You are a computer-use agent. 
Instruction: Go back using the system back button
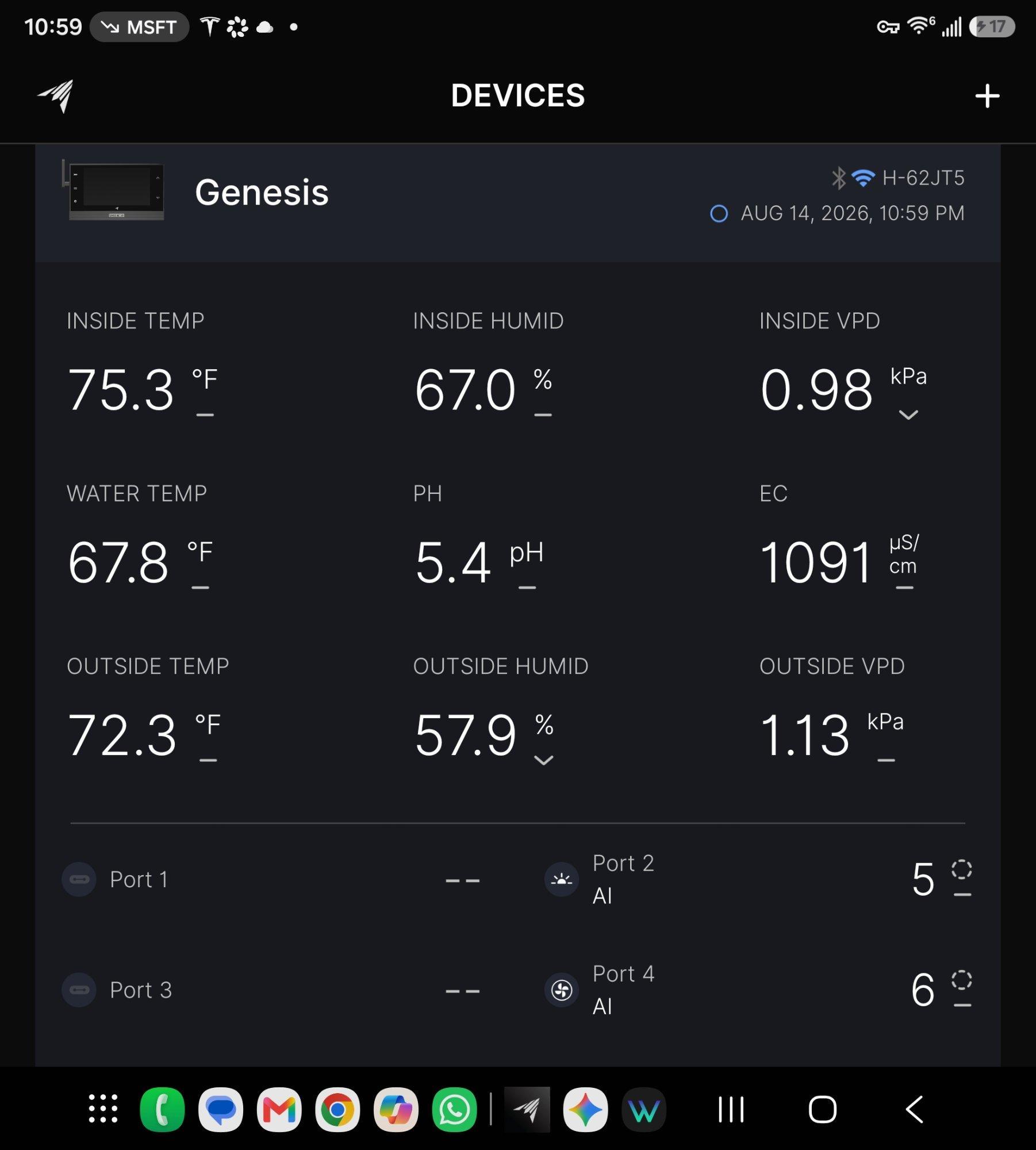(914, 1109)
